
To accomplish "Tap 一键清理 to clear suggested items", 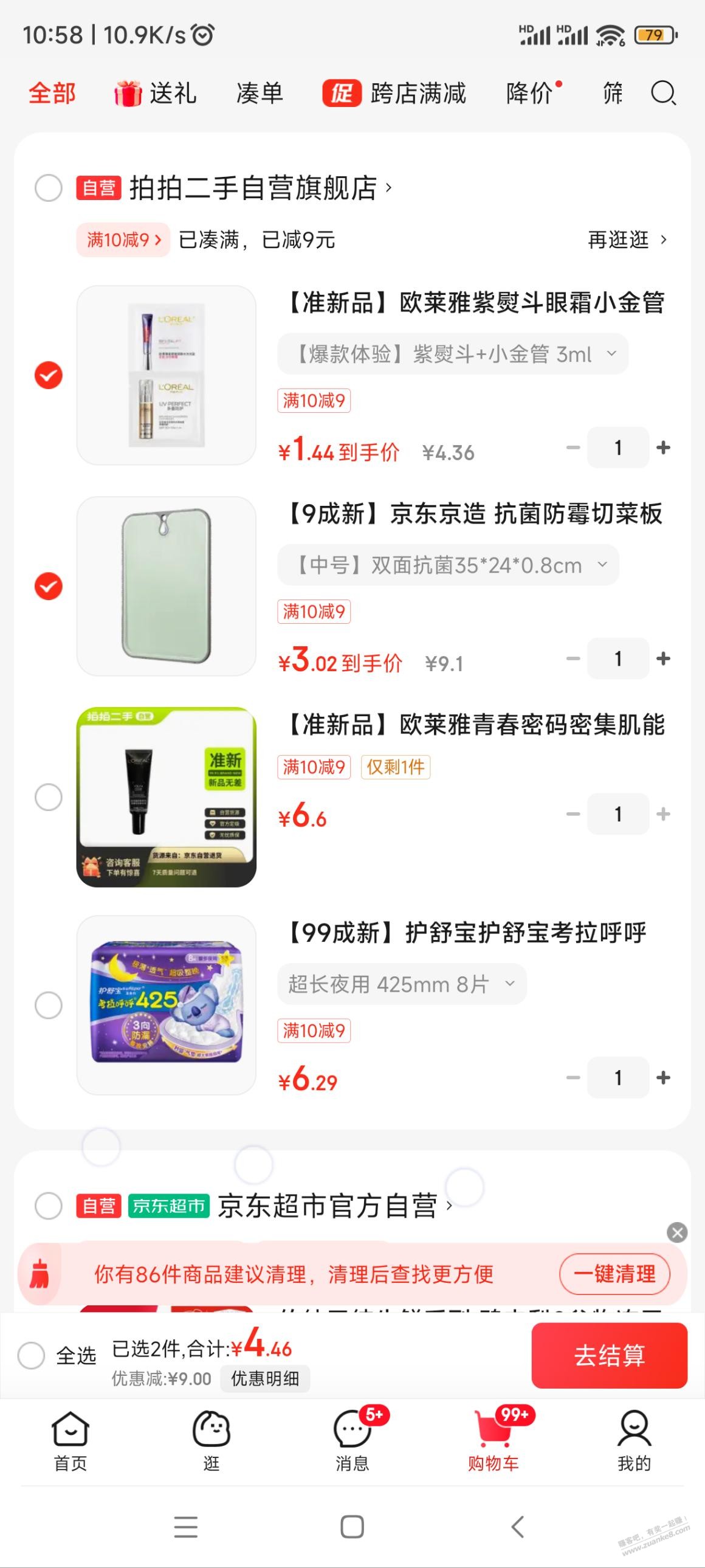I will 614,1274.
